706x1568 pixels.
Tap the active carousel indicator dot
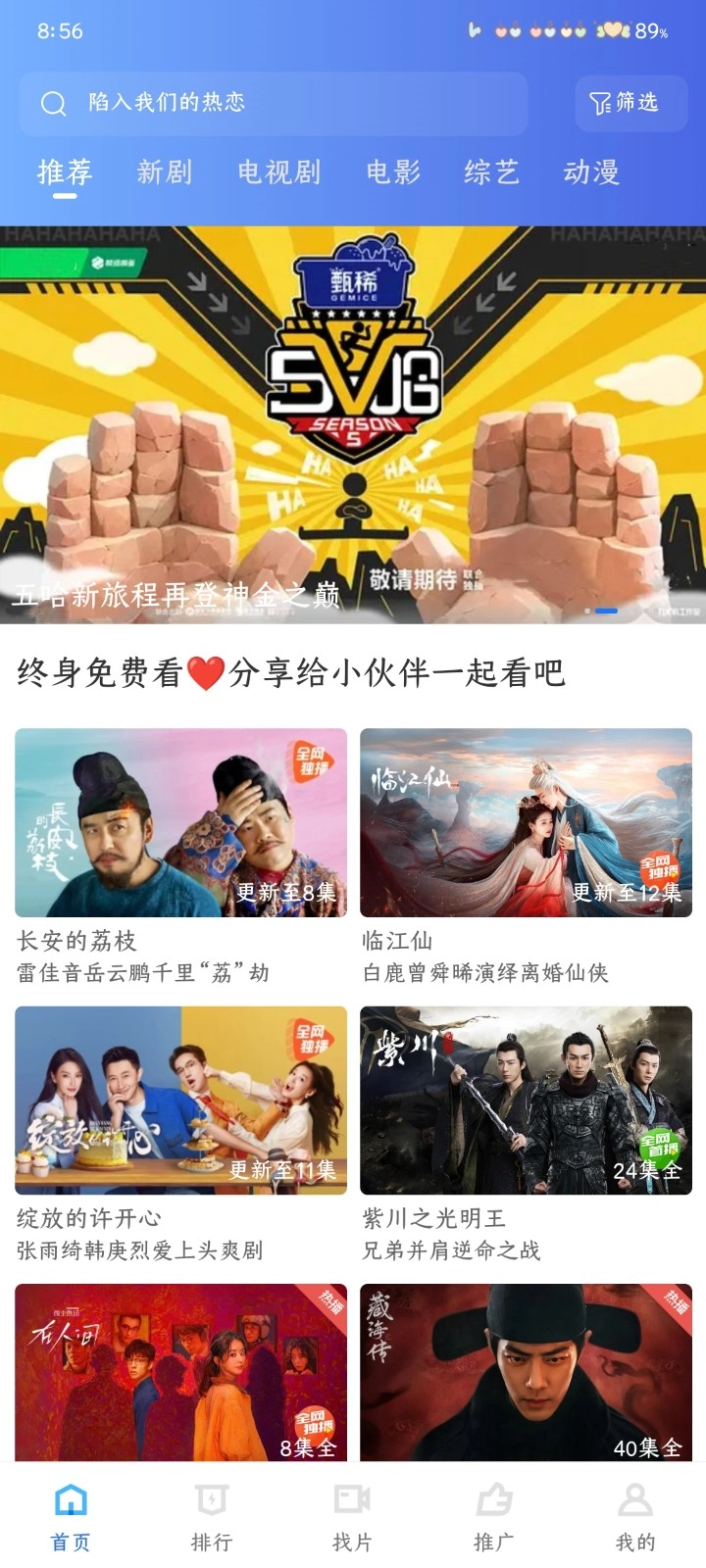(x=606, y=610)
